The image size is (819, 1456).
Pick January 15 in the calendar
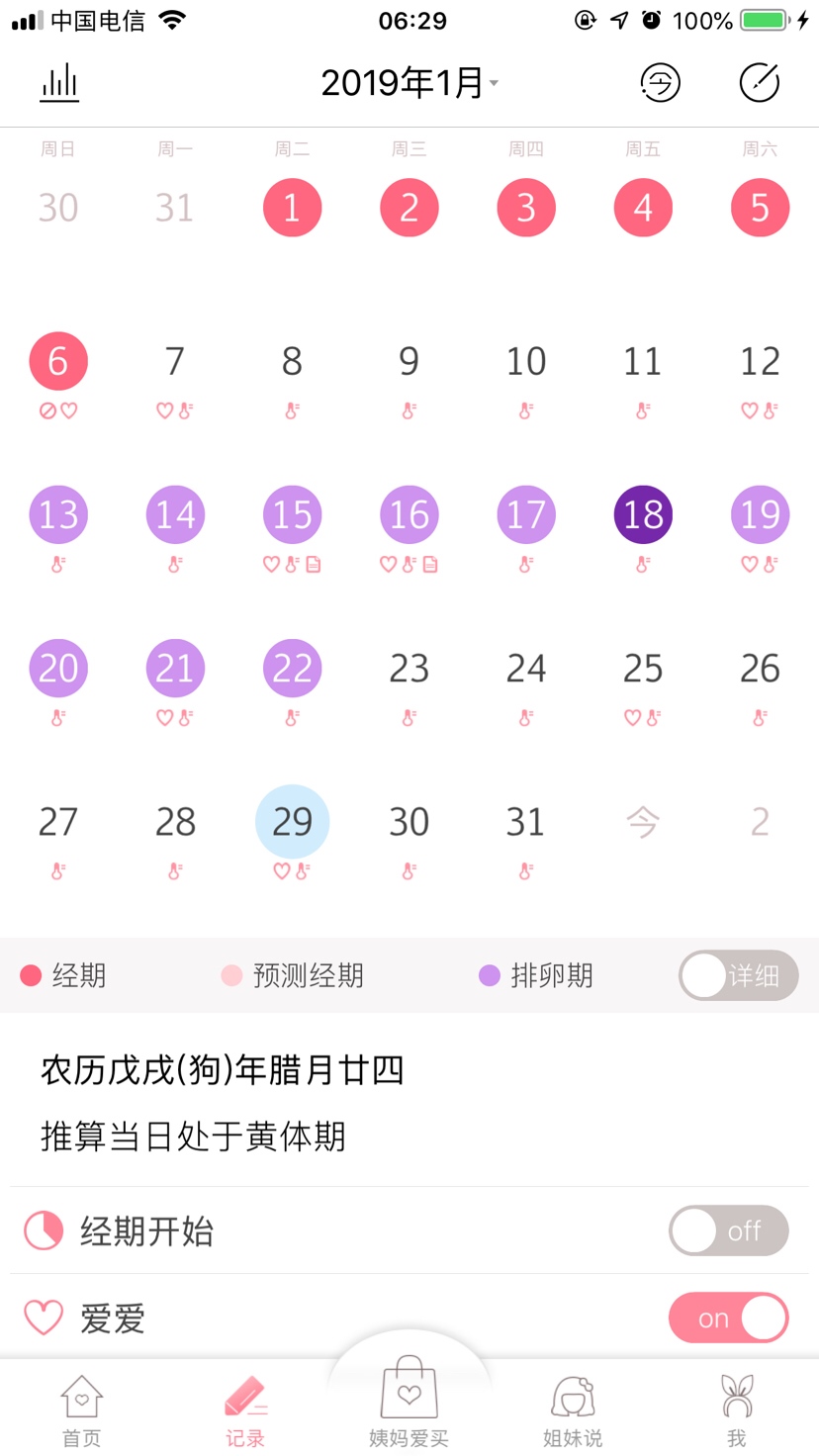point(292,514)
